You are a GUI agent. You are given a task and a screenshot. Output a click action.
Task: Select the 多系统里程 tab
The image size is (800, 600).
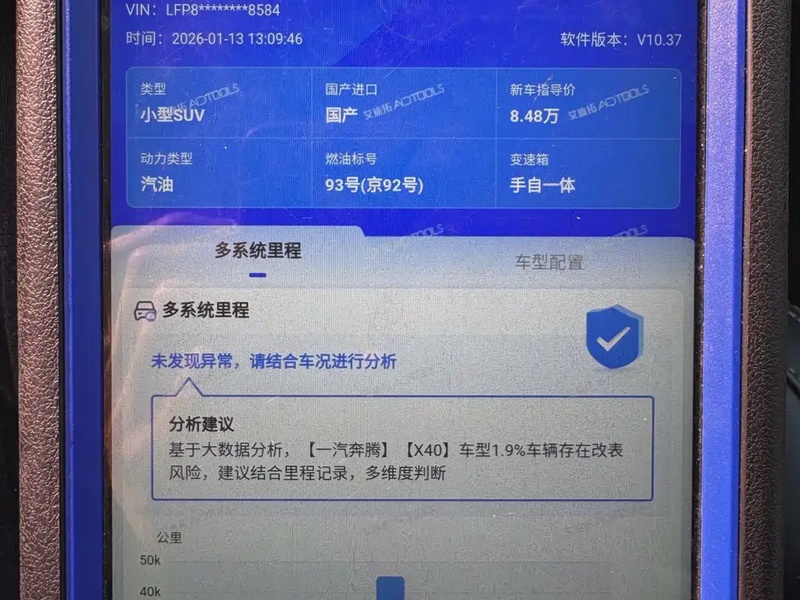(x=258, y=251)
